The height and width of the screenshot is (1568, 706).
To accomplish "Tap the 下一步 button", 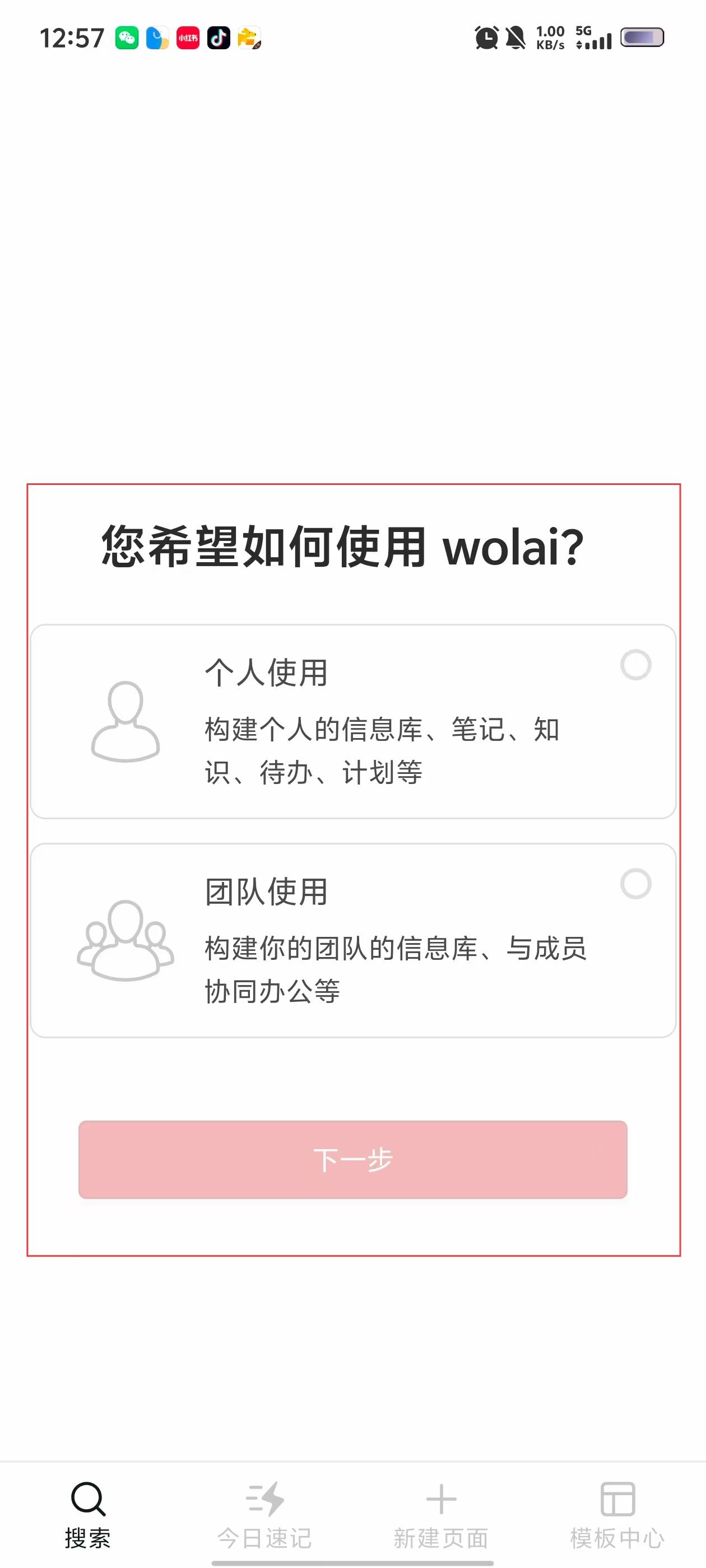I will pyautogui.click(x=352, y=1160).
